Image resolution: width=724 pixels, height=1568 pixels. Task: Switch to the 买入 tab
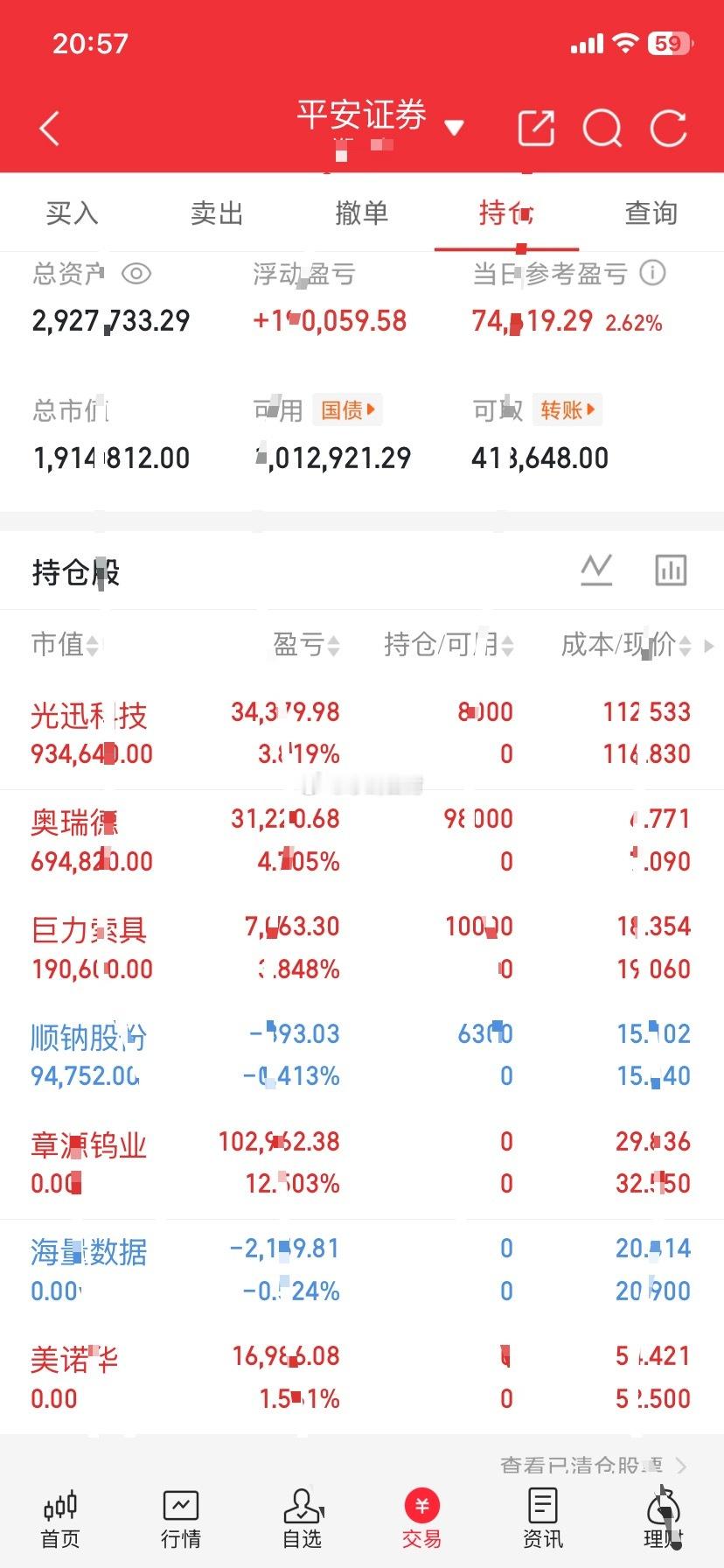72,213
